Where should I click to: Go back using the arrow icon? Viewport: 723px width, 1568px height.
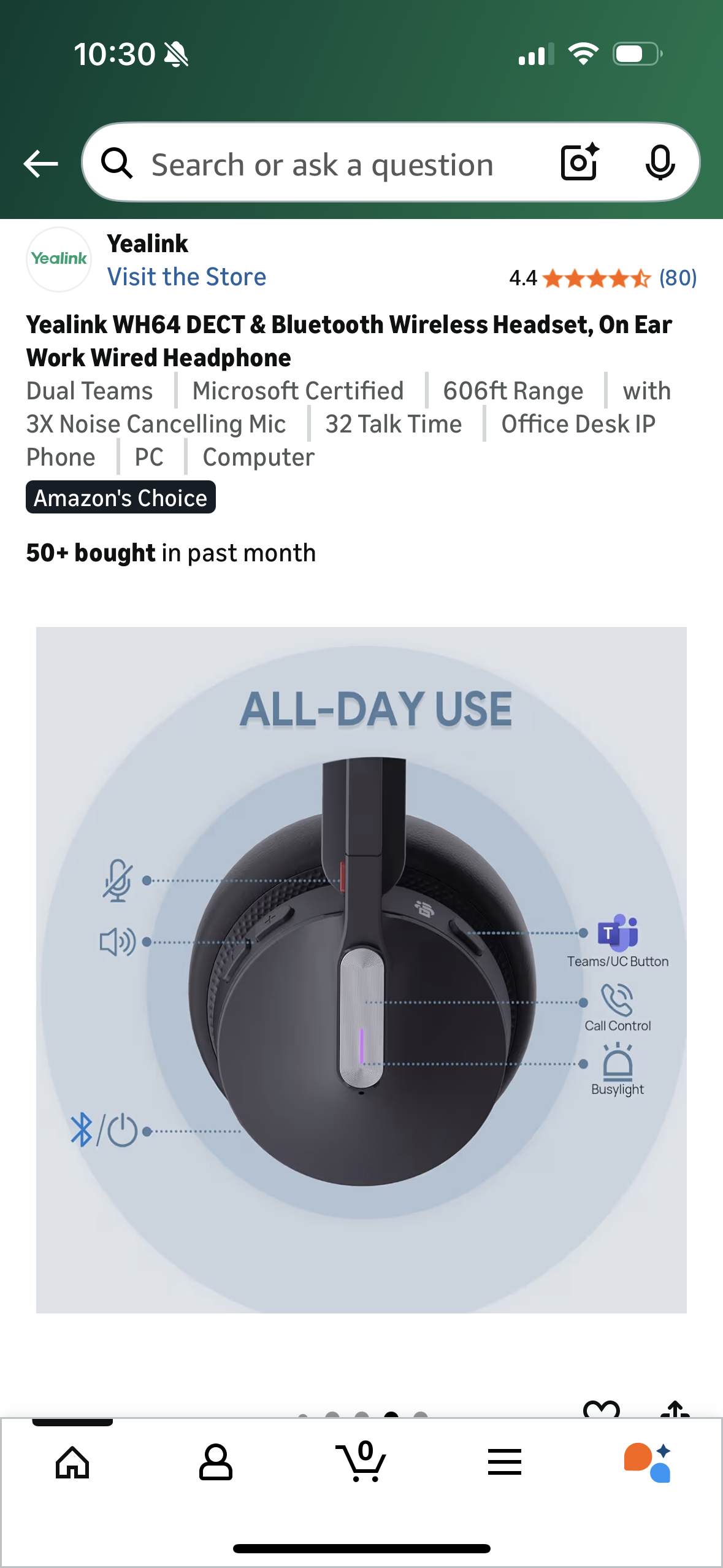click(40, 164)
